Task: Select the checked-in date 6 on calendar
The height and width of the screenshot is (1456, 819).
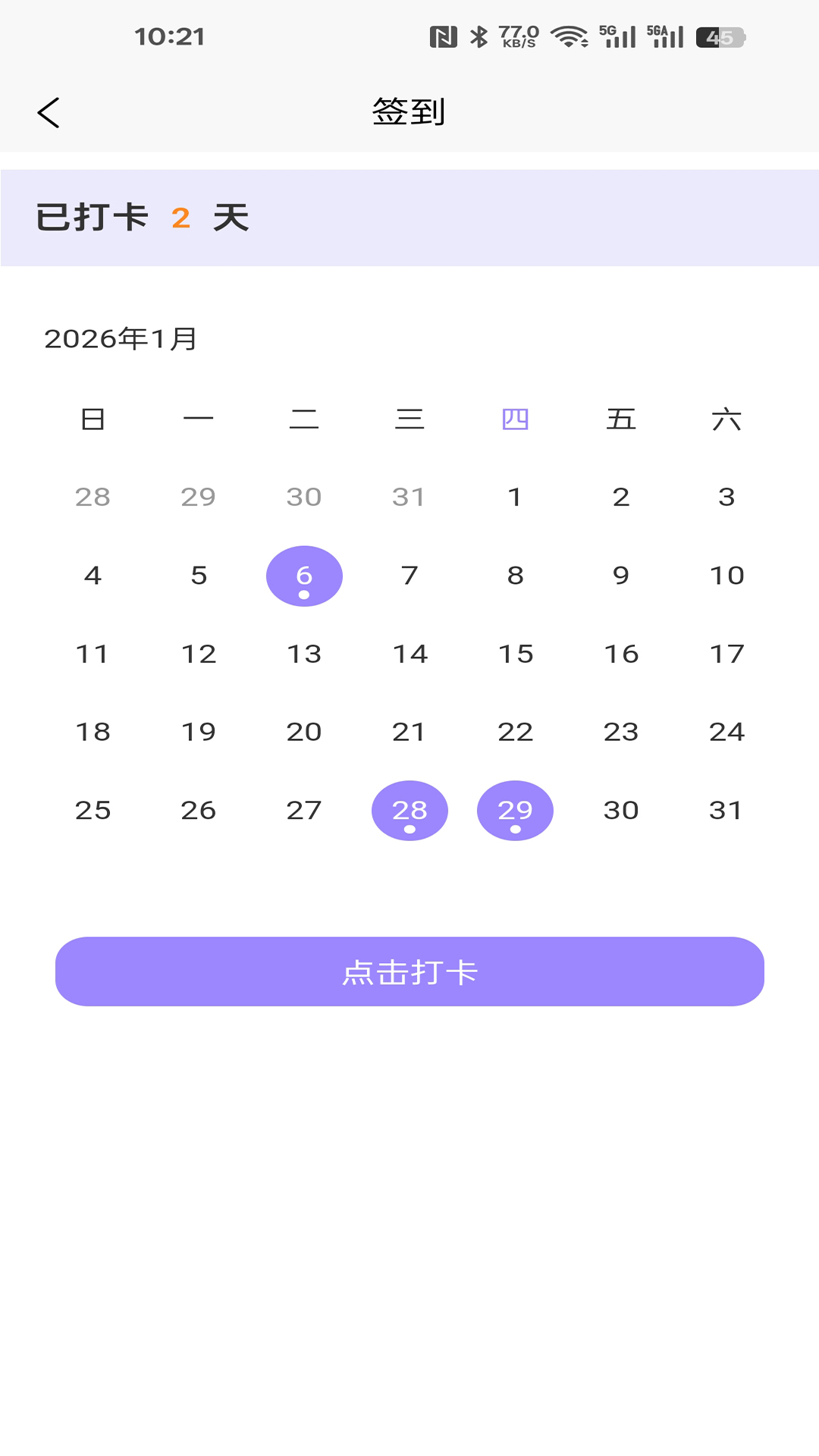Action: coord(303,576)
